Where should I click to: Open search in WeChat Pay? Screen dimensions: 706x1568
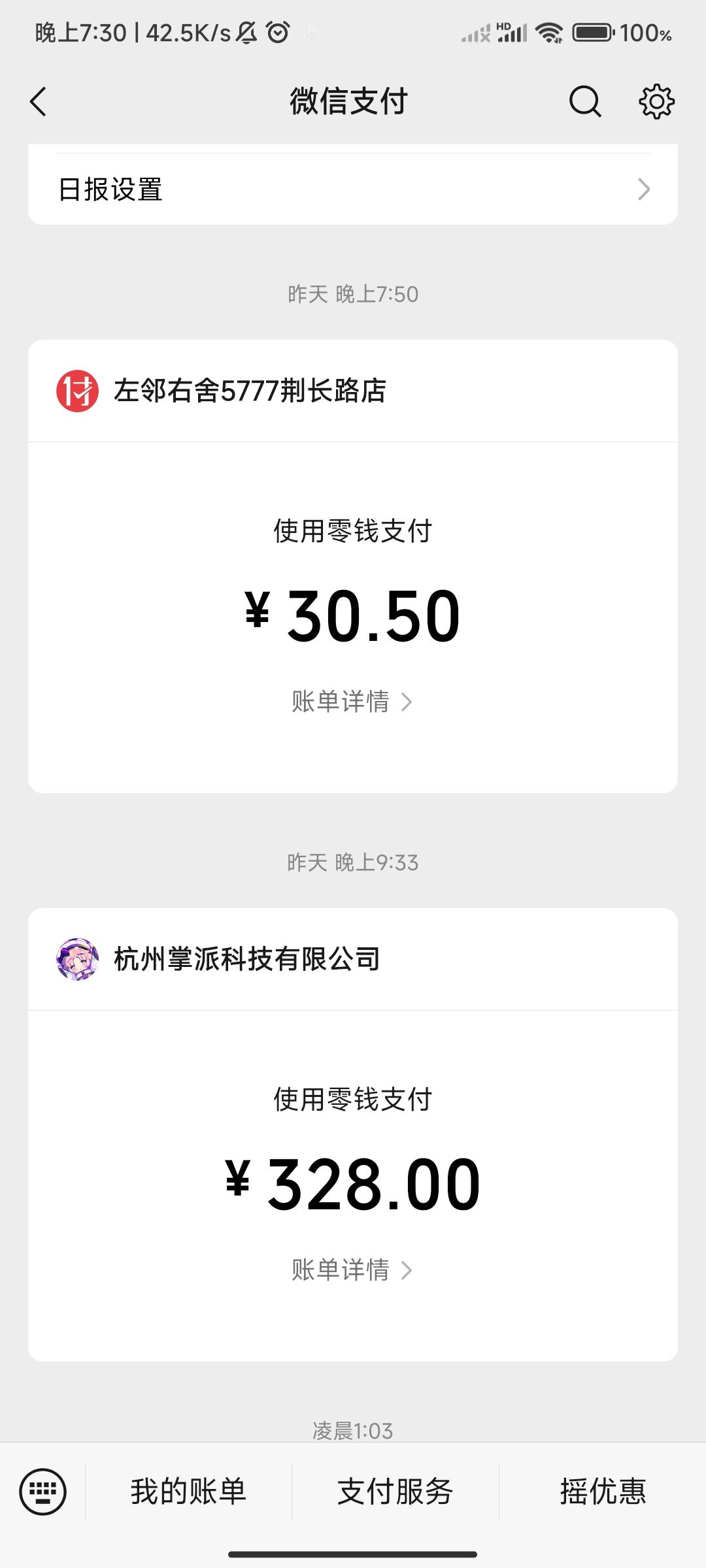click(584, 101)
